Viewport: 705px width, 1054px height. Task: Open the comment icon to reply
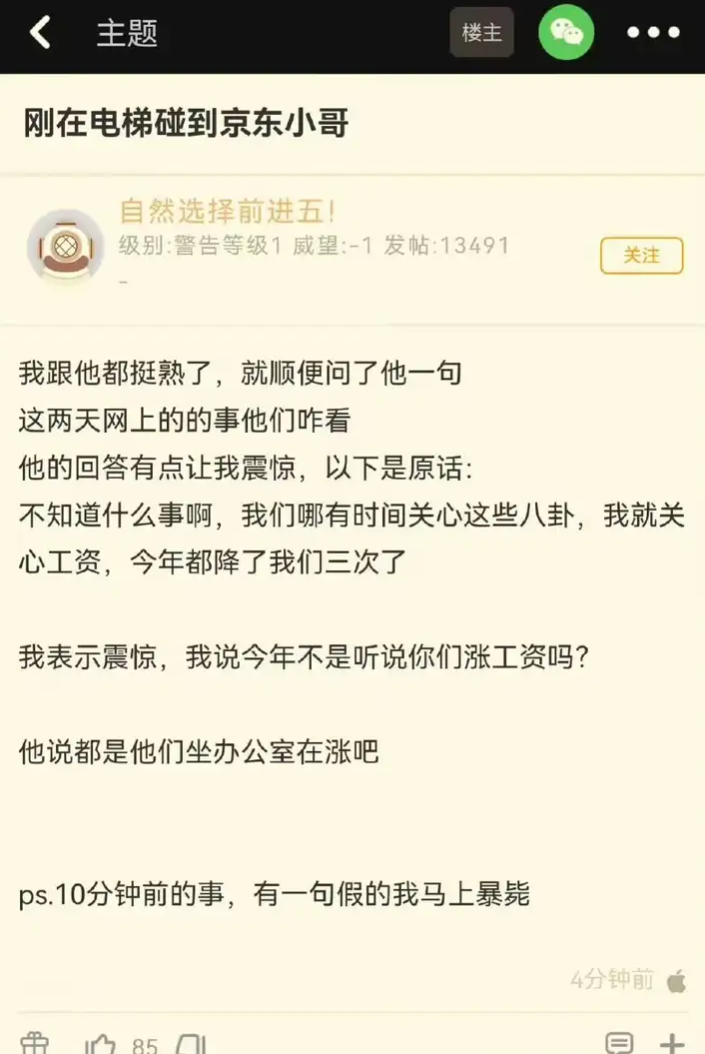pyautogui.click(x=619, y=1044)
